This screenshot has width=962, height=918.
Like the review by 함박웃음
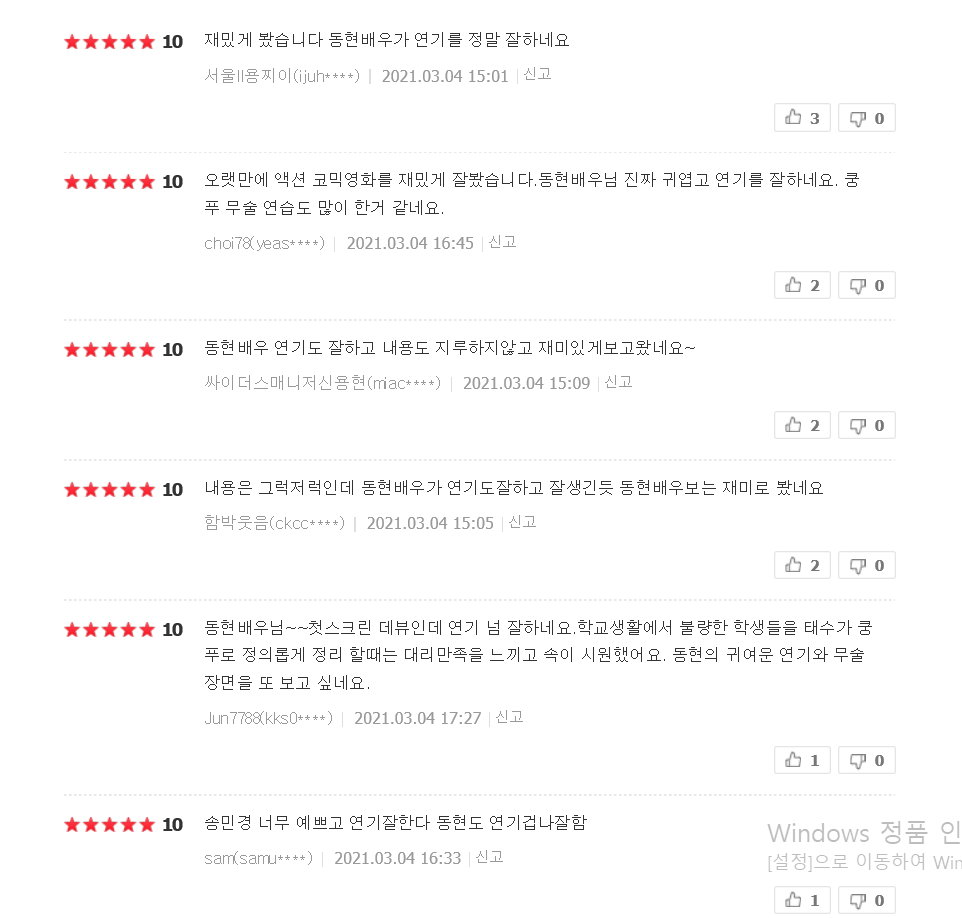click(x=802, y=566)
